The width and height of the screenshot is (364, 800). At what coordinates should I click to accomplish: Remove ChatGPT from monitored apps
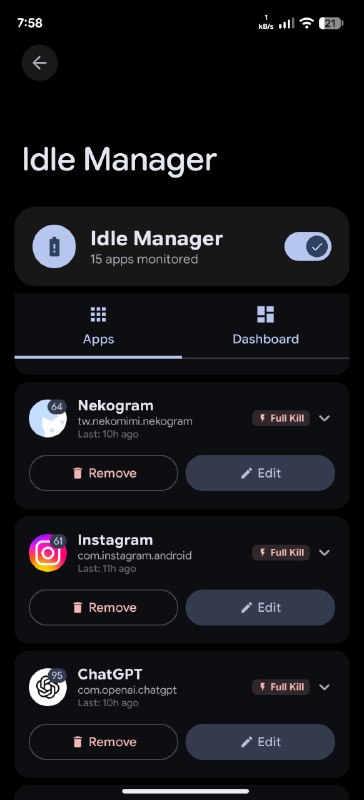click(104, 742)
